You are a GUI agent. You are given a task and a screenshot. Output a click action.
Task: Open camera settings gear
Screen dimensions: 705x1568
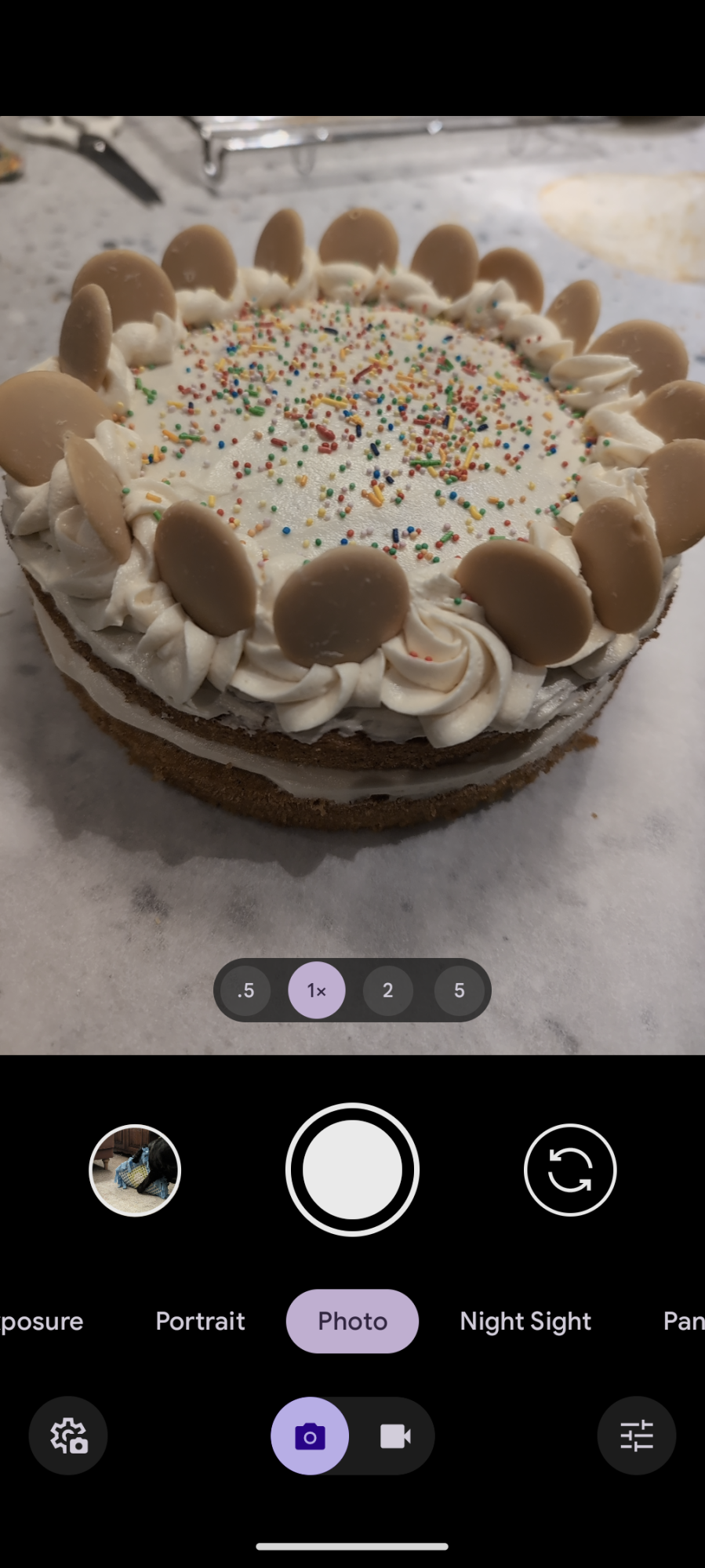coord(68,1436)
